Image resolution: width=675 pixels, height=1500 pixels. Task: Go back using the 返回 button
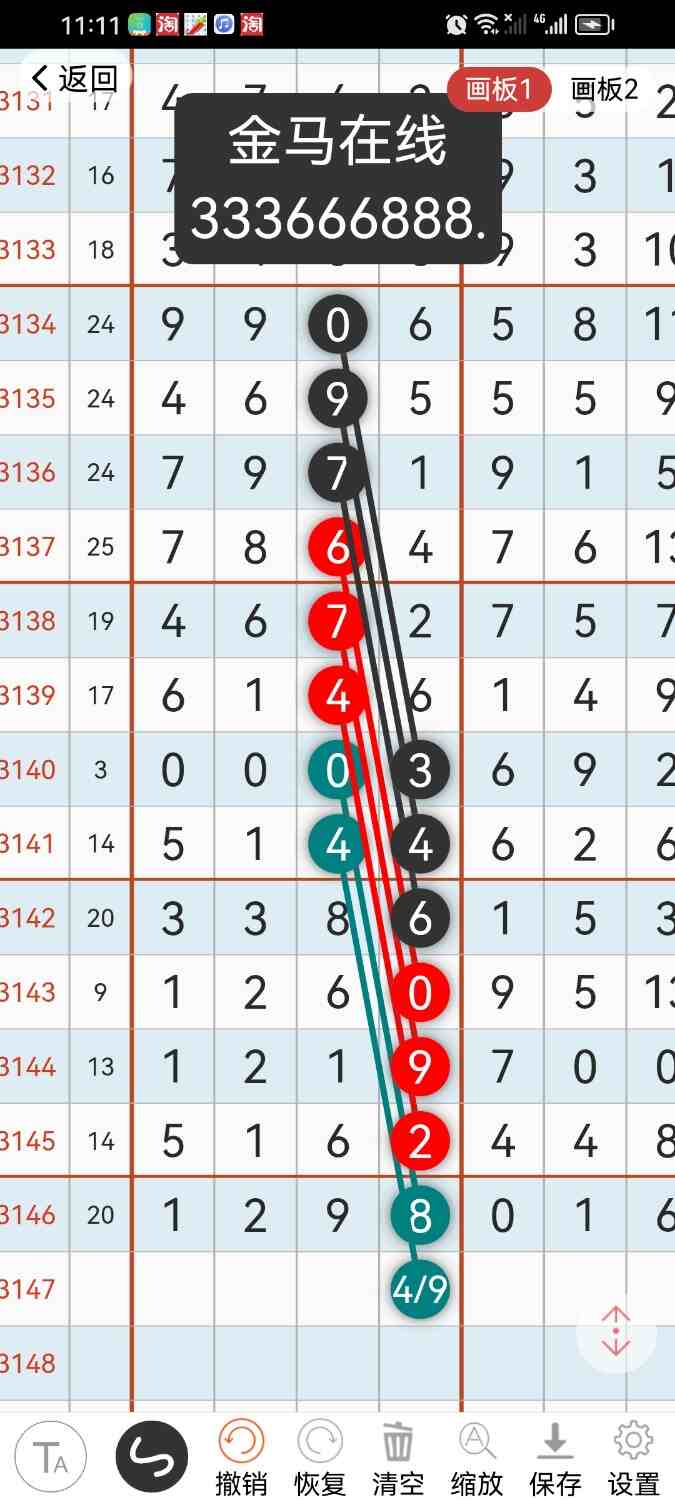[75, 78]
